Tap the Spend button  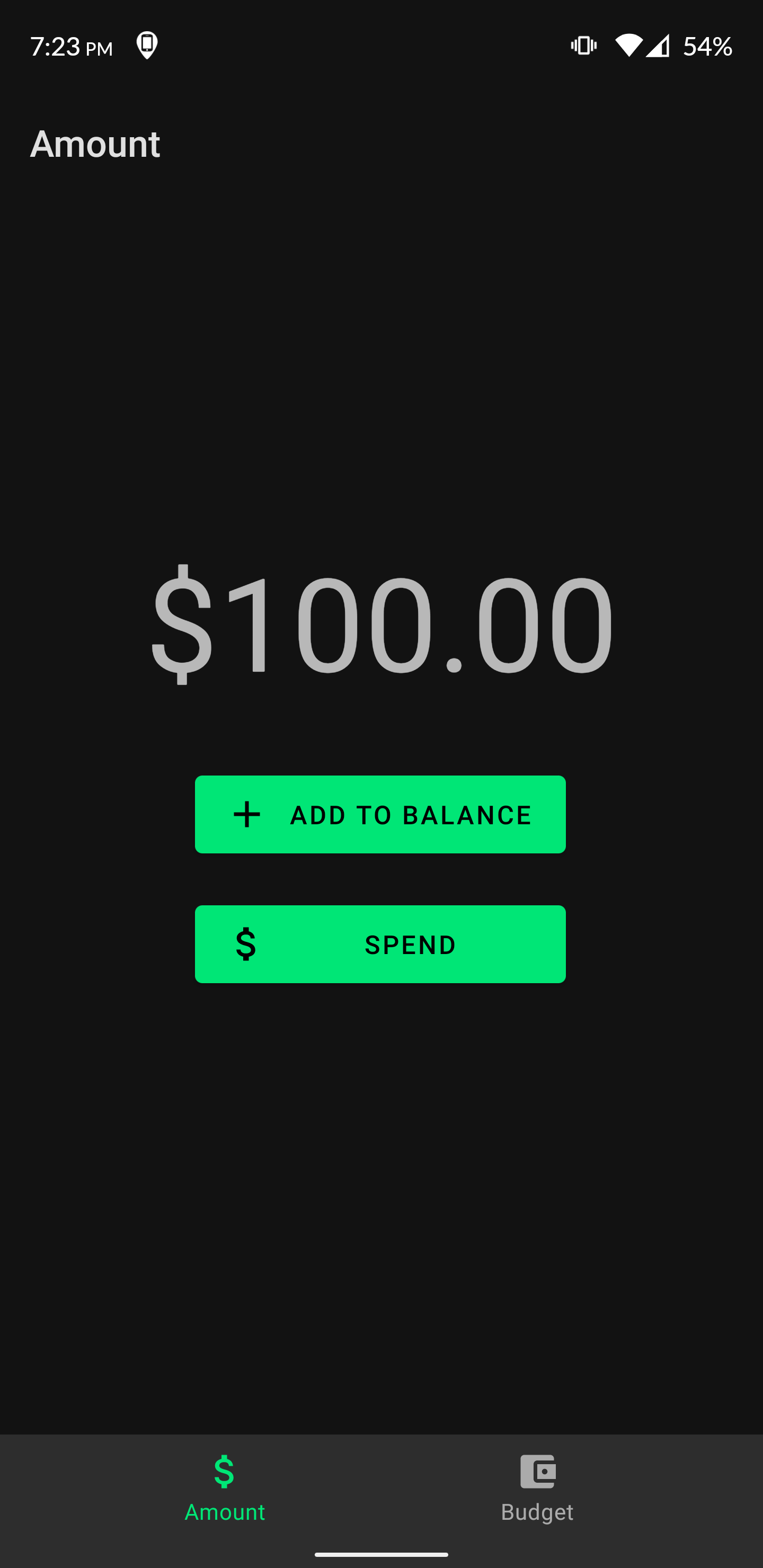380,944
